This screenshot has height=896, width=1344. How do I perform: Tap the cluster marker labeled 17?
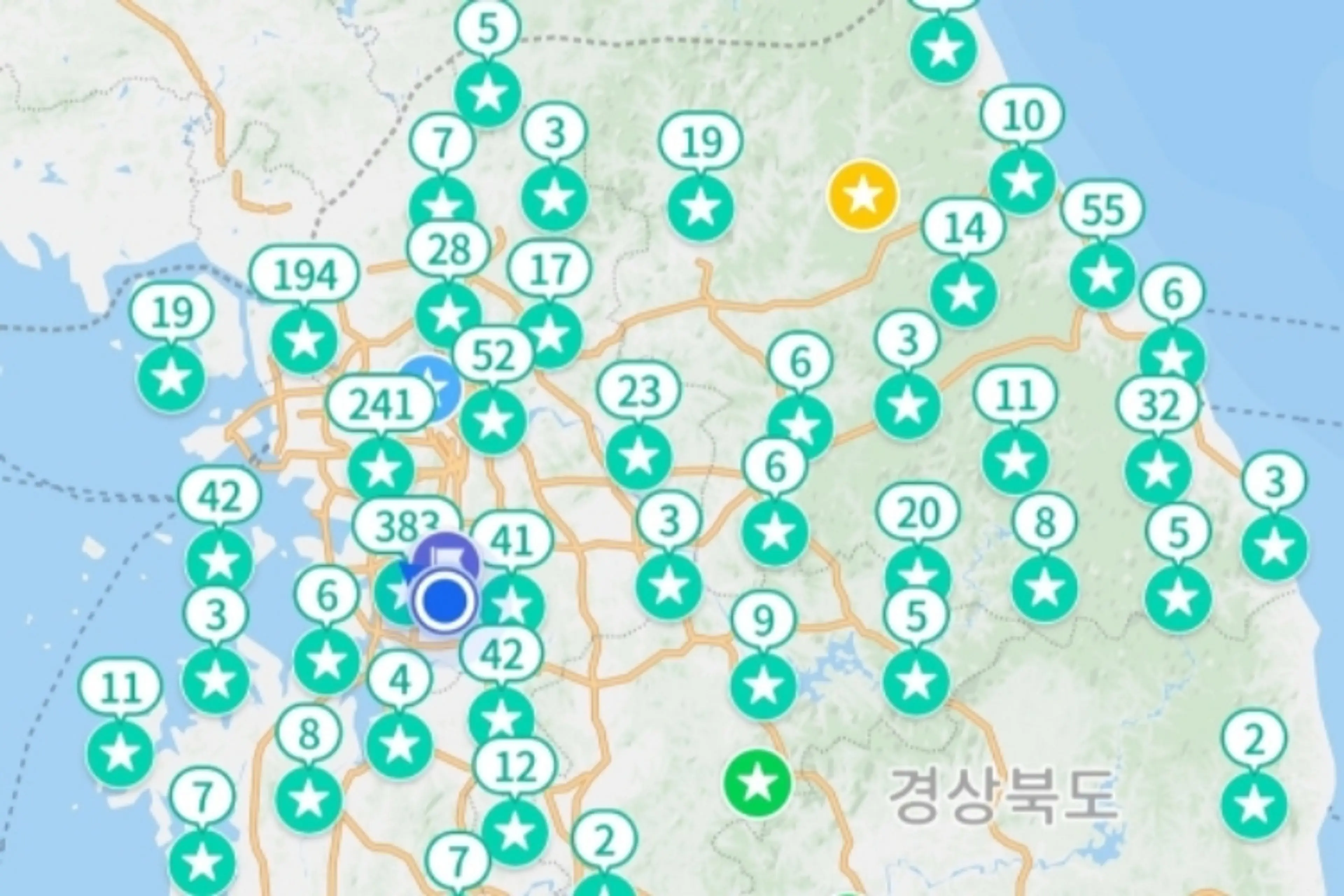[550, 335]
